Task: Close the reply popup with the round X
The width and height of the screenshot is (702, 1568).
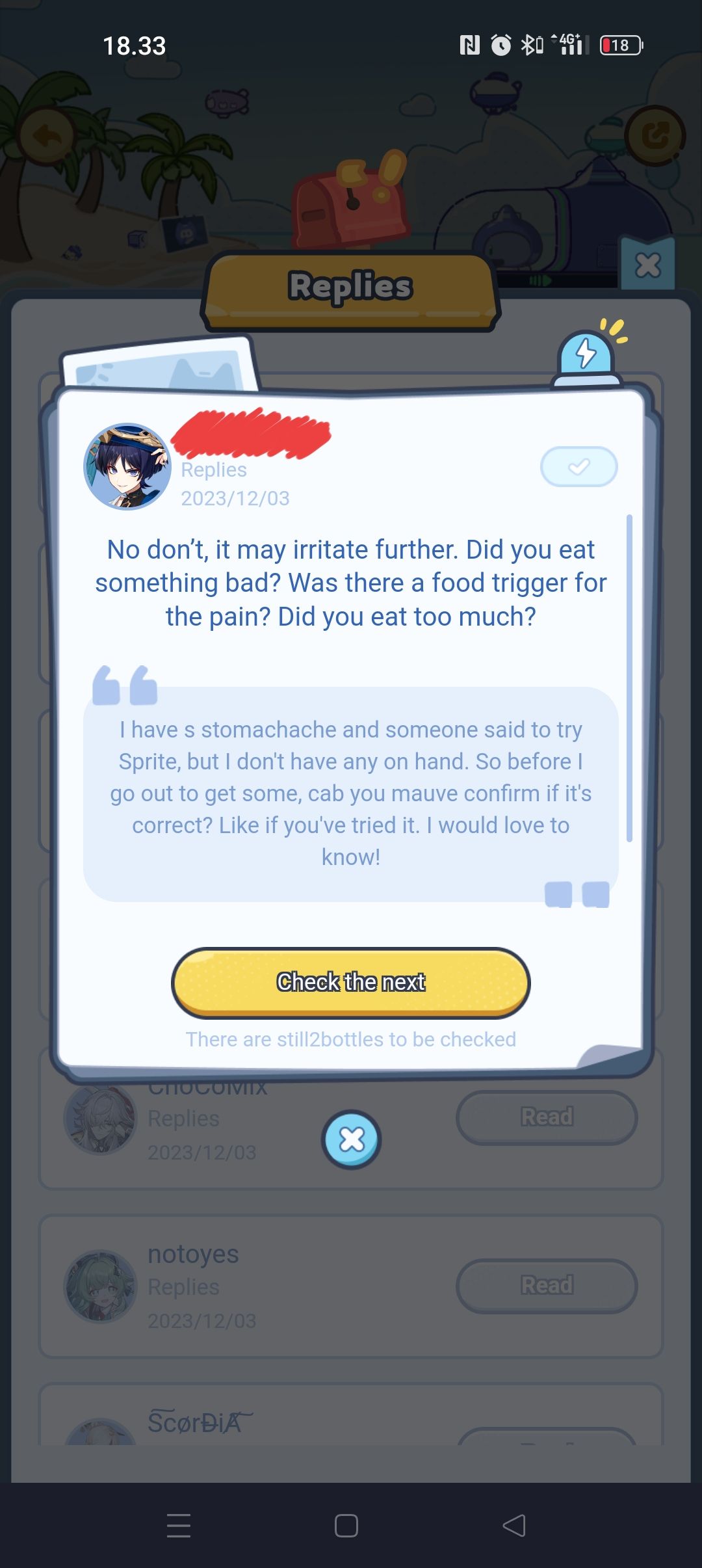Action: 352,1139
